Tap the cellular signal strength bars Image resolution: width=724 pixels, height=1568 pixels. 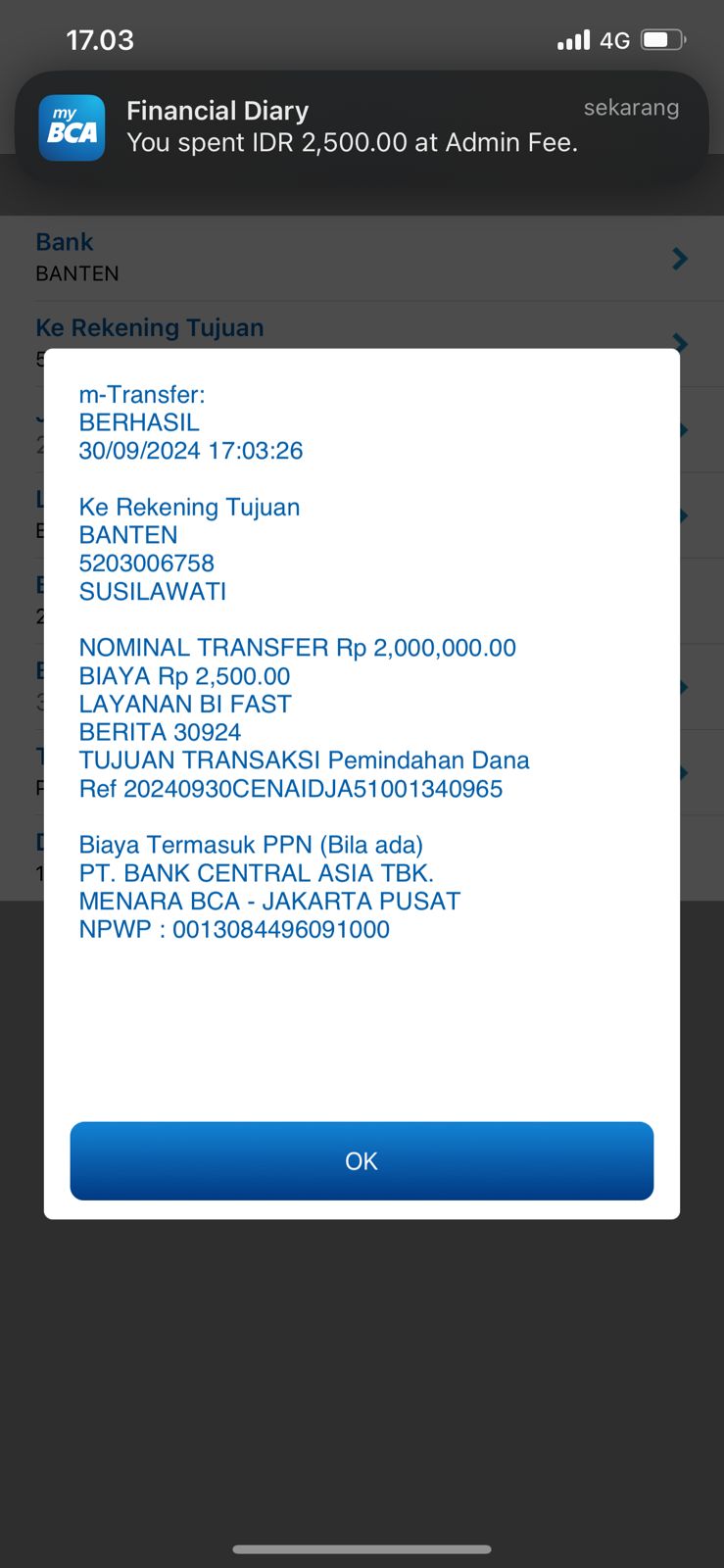coord(573,39)
